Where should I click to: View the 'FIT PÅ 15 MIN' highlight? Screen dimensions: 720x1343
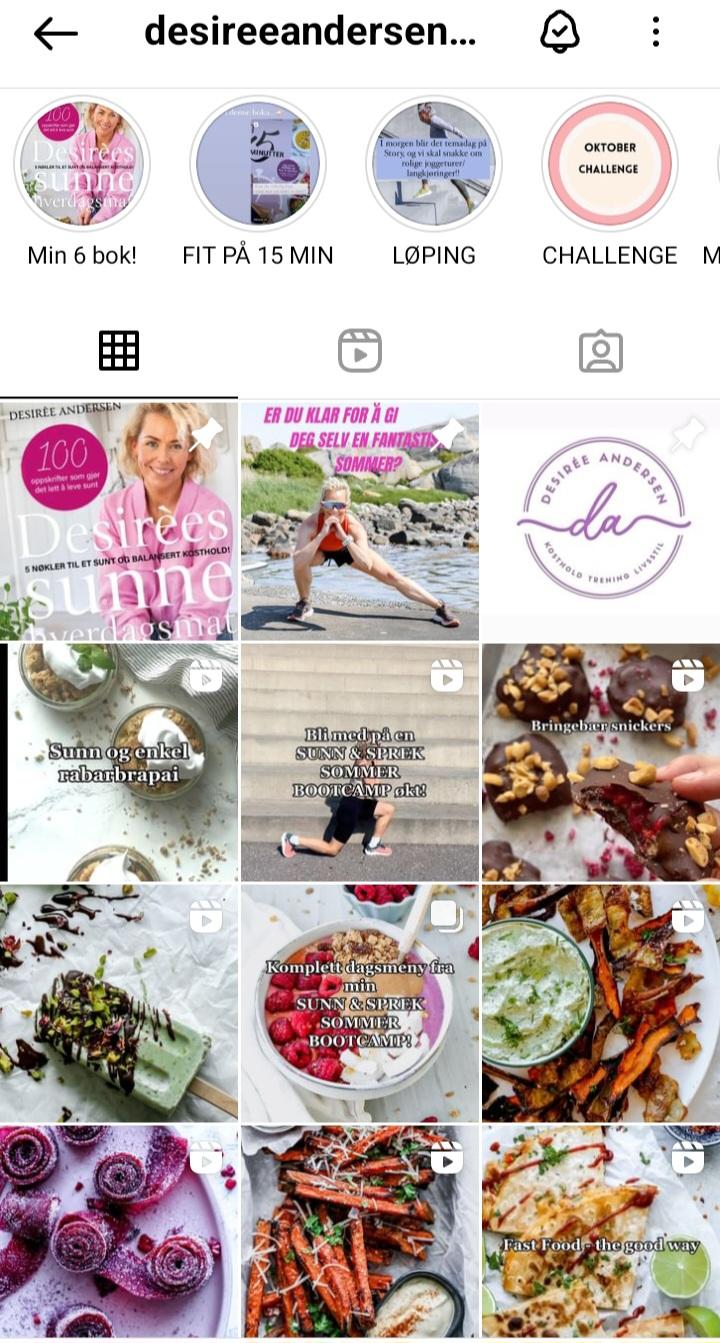tap(258, 164)
